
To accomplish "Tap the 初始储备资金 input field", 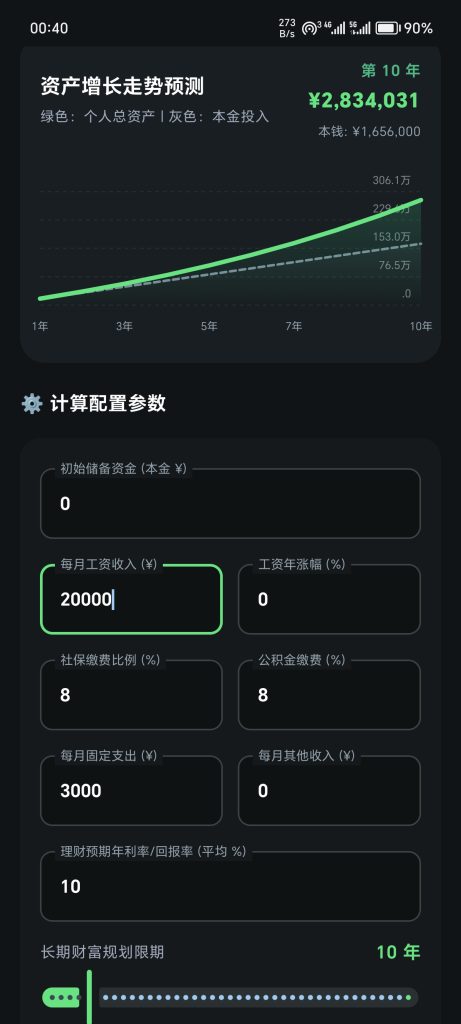I will 230,503.
